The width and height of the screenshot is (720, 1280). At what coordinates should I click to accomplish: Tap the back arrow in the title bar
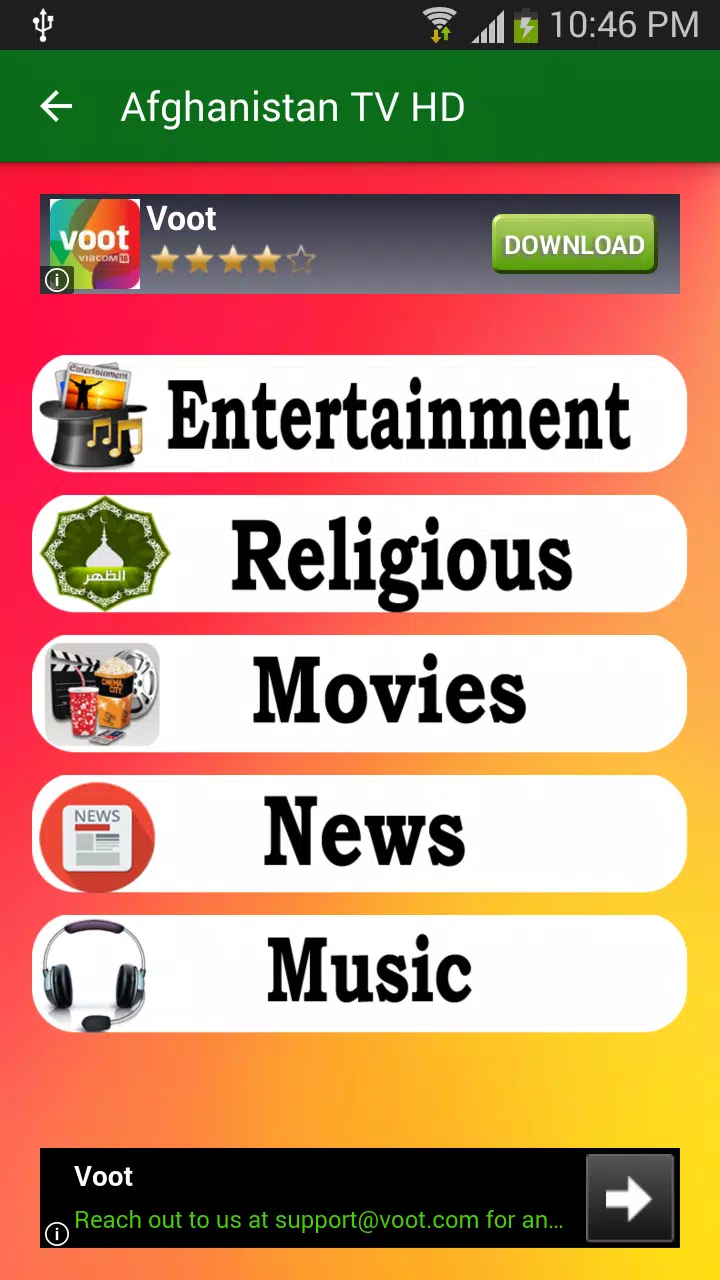coord(55,106)
